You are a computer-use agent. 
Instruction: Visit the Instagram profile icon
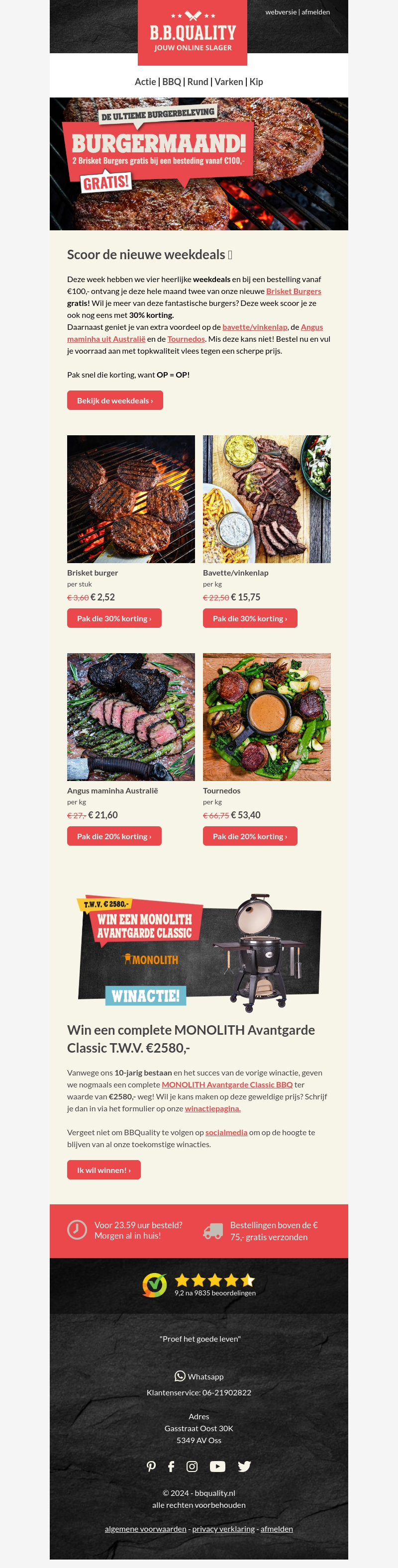[193, 1467]
